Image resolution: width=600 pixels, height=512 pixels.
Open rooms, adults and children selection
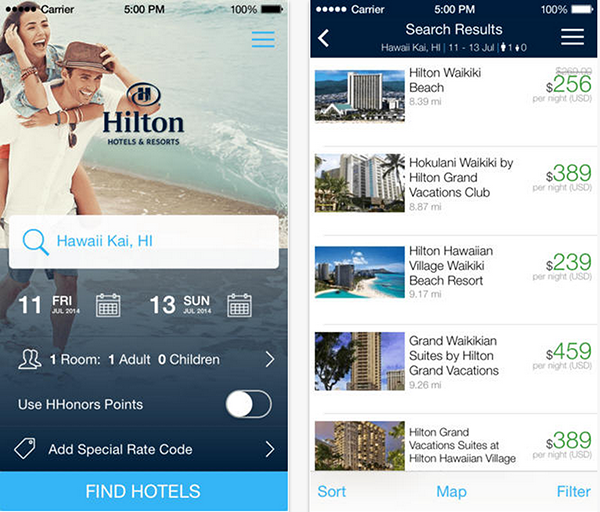[x=145, y=359]
